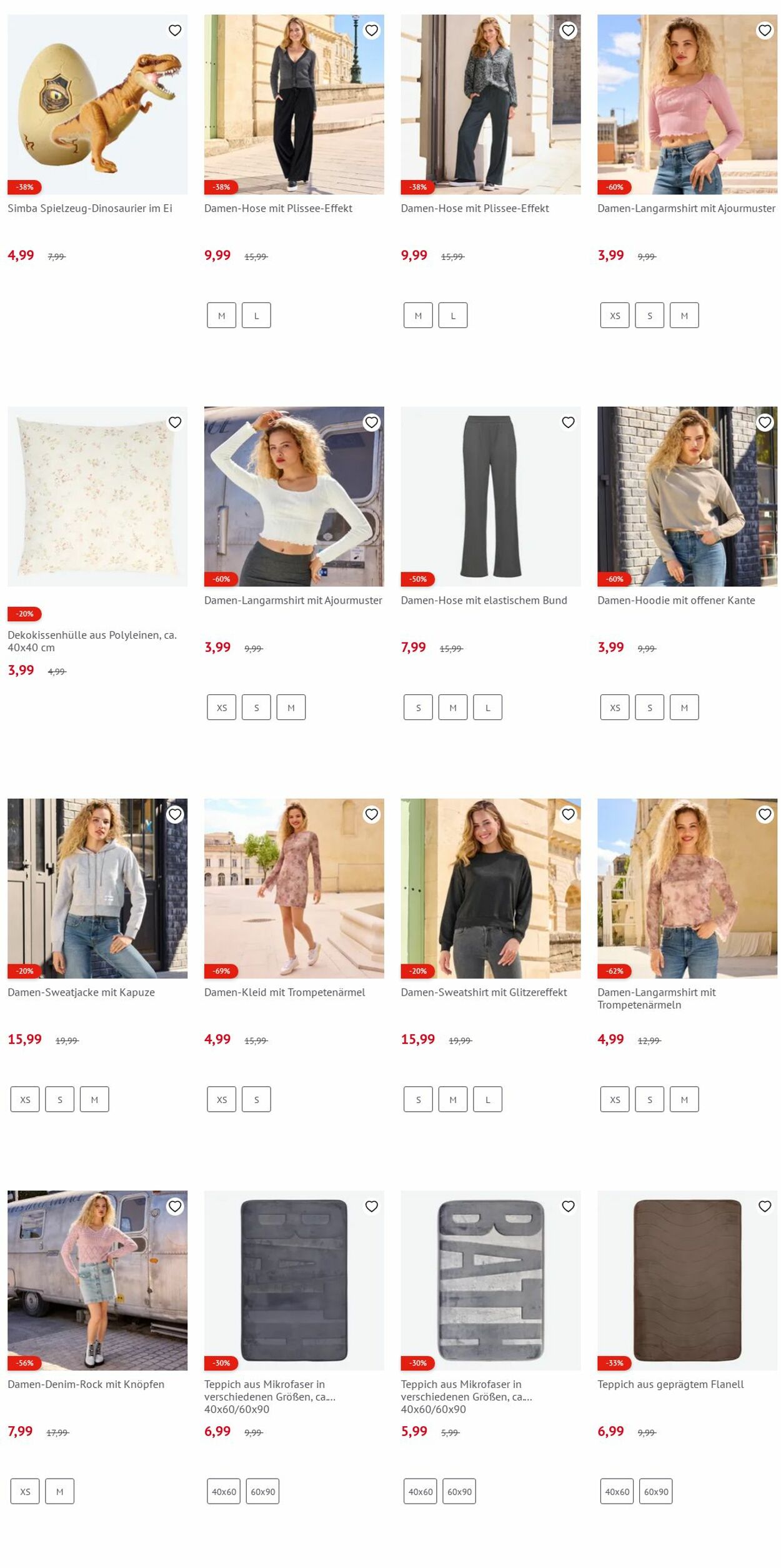Open the Dekokissenhülle aus Polyleinen product

pos(97,497)
